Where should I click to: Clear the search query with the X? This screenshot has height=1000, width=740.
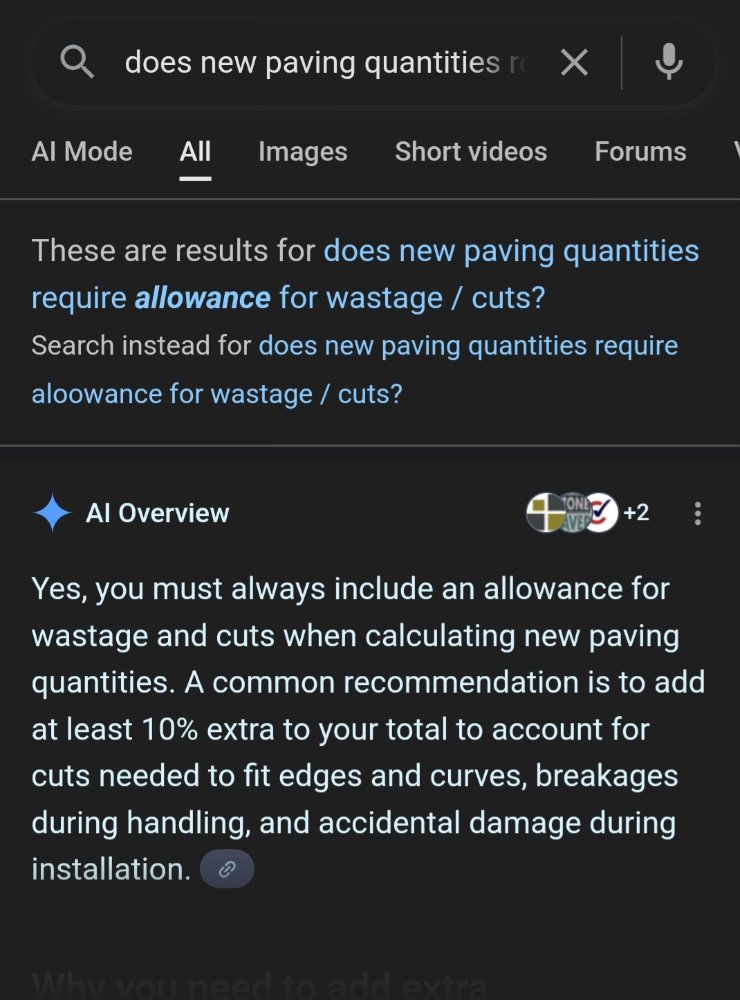(574, 63)
